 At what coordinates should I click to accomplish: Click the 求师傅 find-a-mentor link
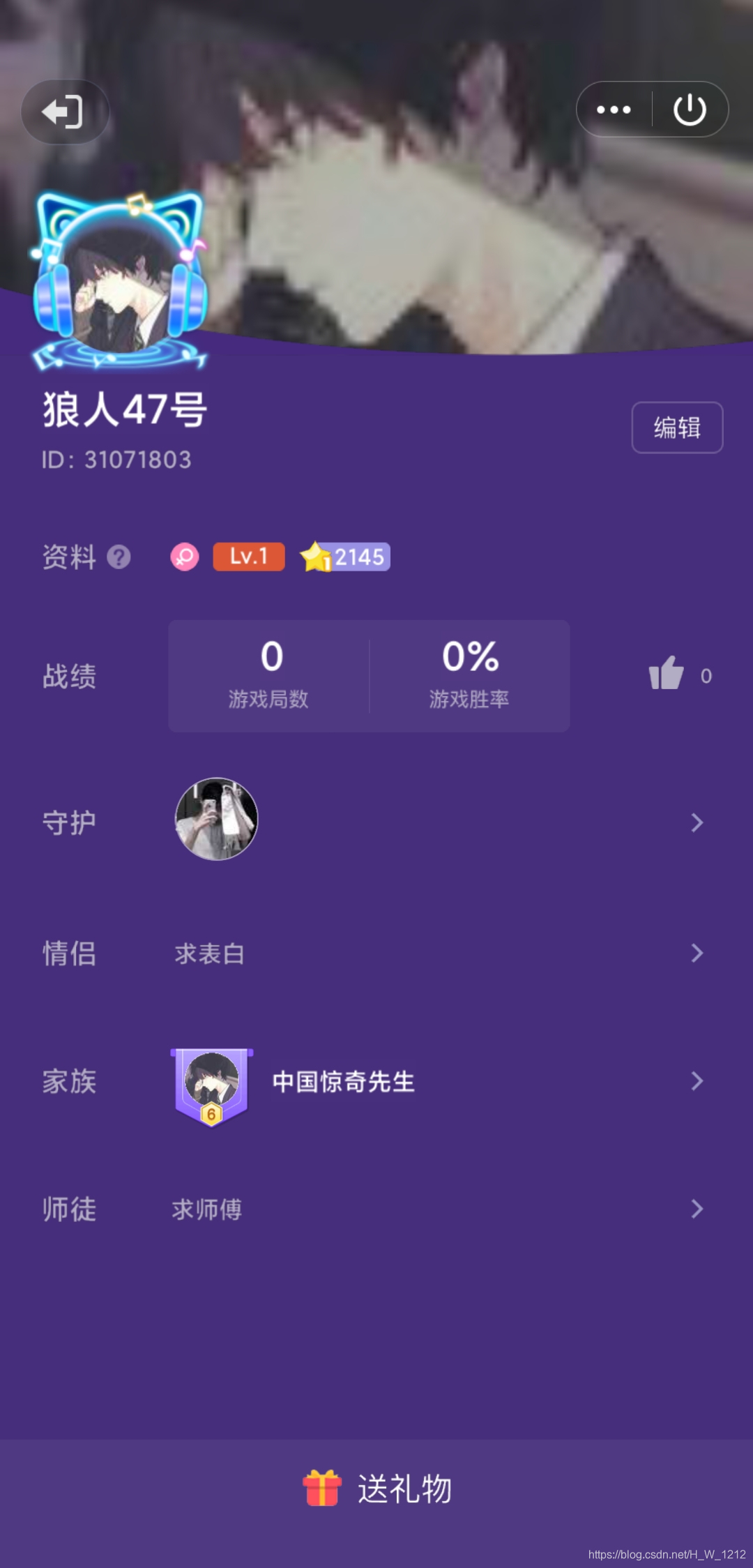206,1209
